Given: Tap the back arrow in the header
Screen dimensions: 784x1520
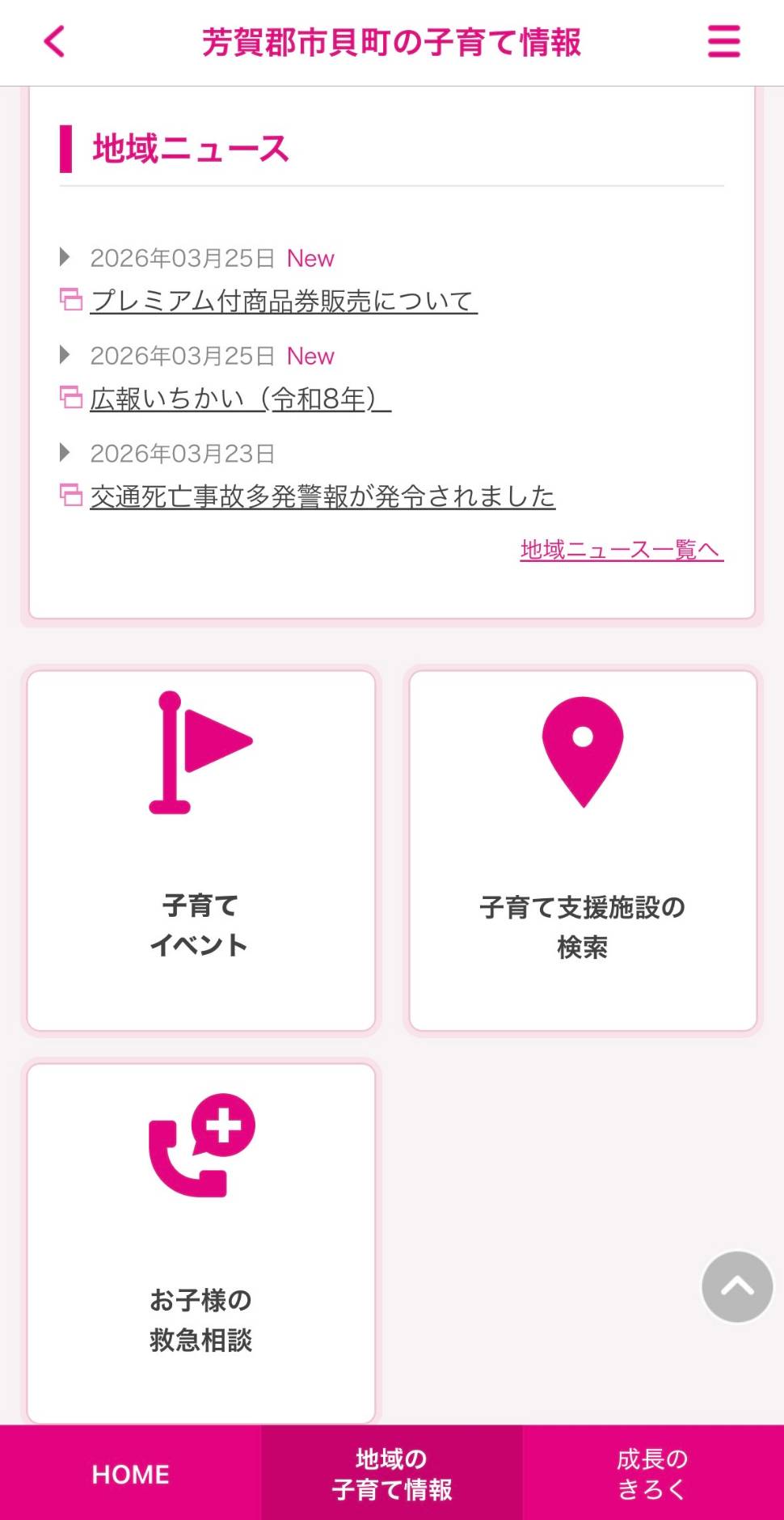Looking at the screenshot, I should 53,44.
